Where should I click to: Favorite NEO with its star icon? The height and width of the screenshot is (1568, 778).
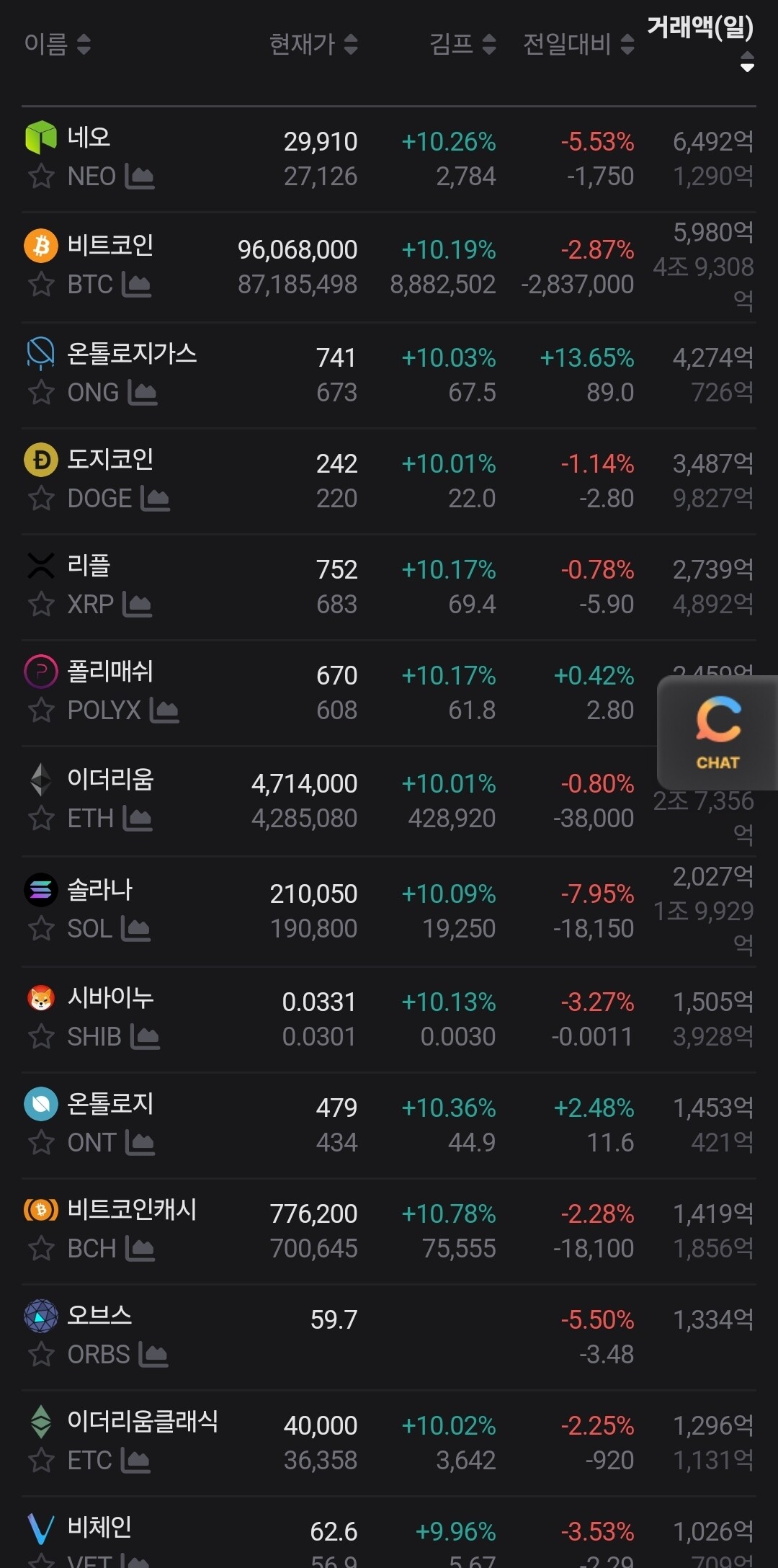(x=41, y=177)
